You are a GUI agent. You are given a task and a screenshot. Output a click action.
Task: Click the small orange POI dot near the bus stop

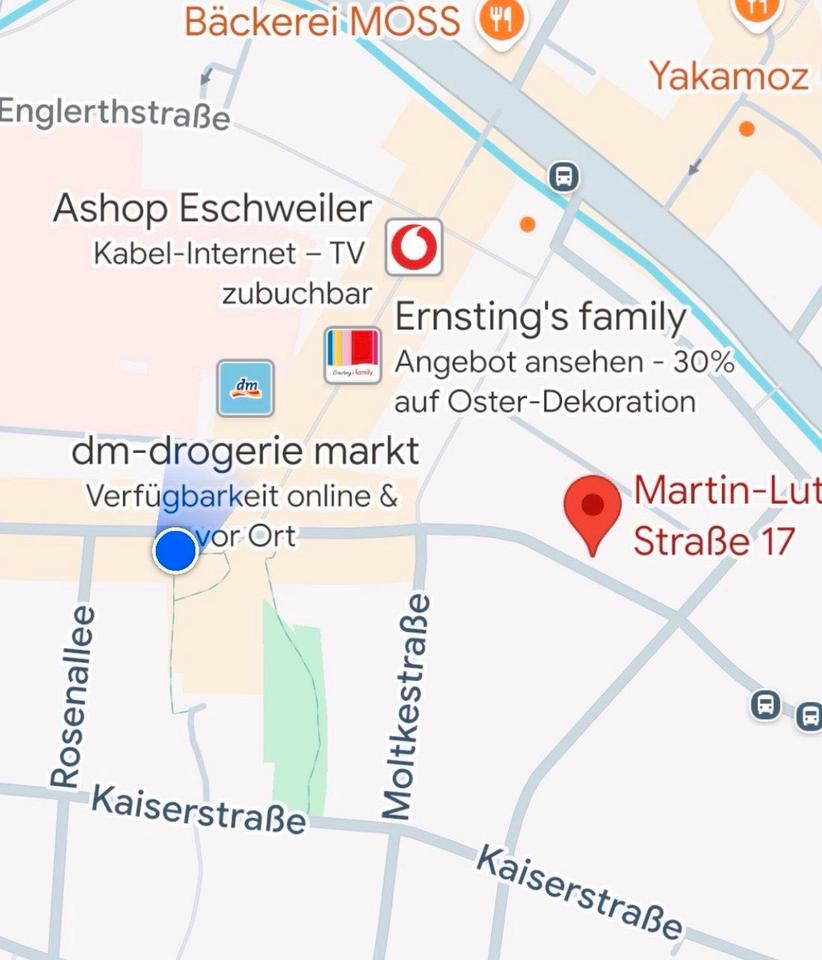coord(525,226)
